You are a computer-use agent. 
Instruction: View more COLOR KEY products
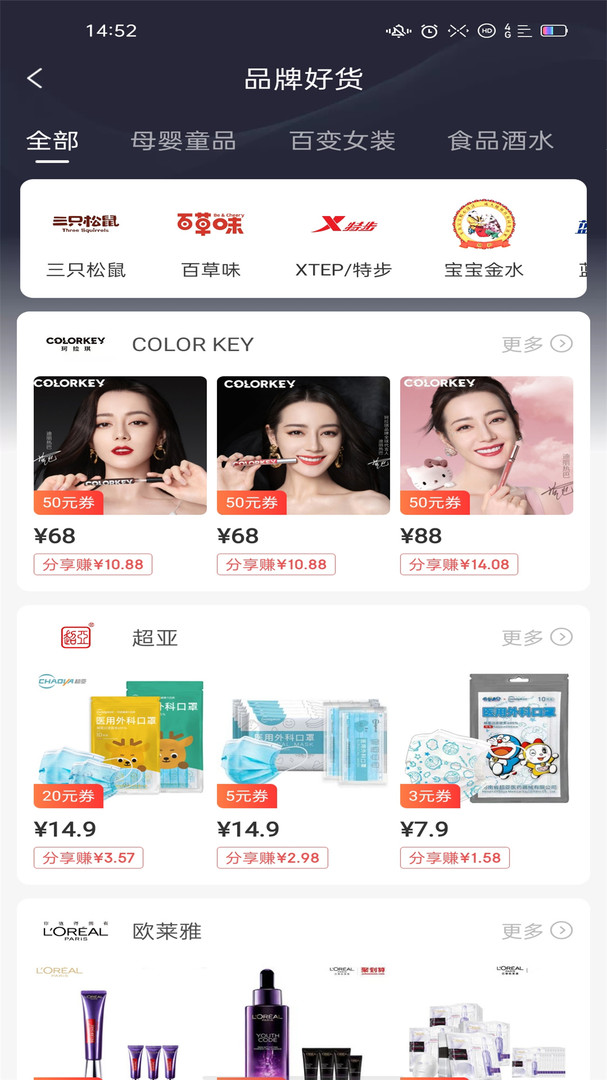coord(536,344)
